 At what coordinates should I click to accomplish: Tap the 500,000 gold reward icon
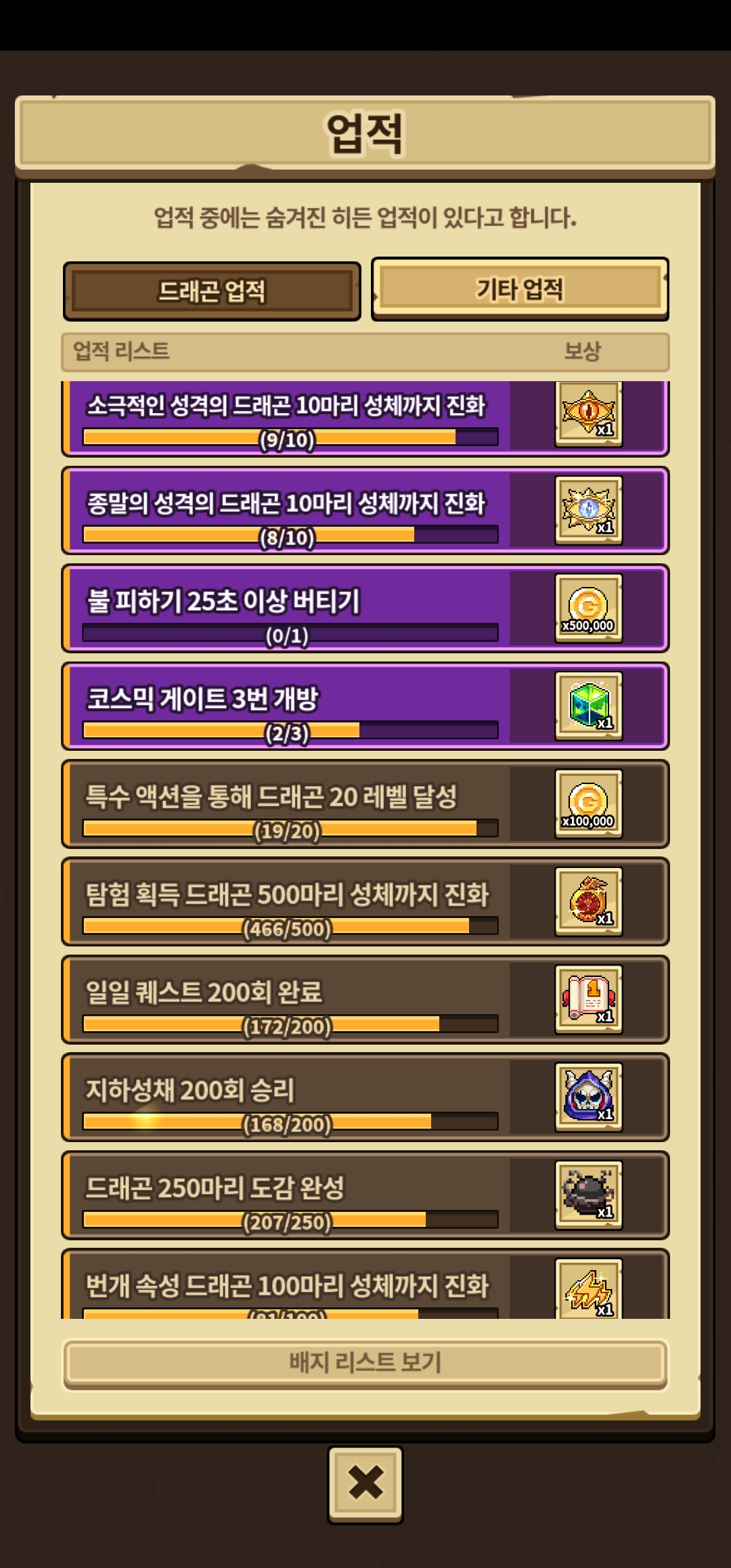588,608
